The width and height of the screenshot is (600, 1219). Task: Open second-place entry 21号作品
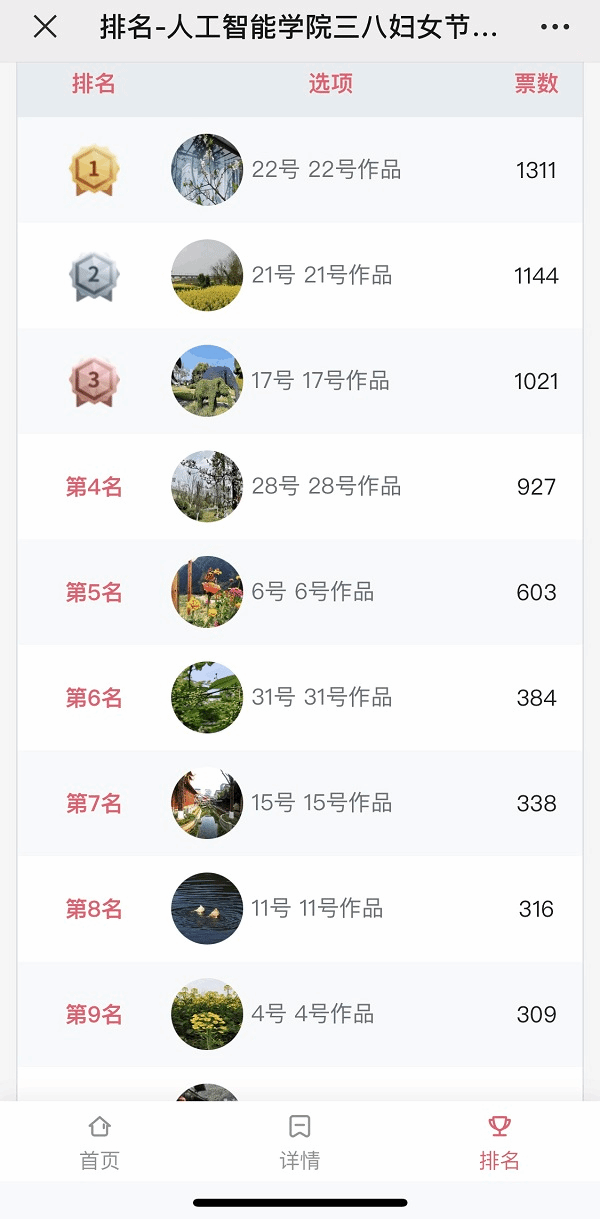(x=321, y=276)
